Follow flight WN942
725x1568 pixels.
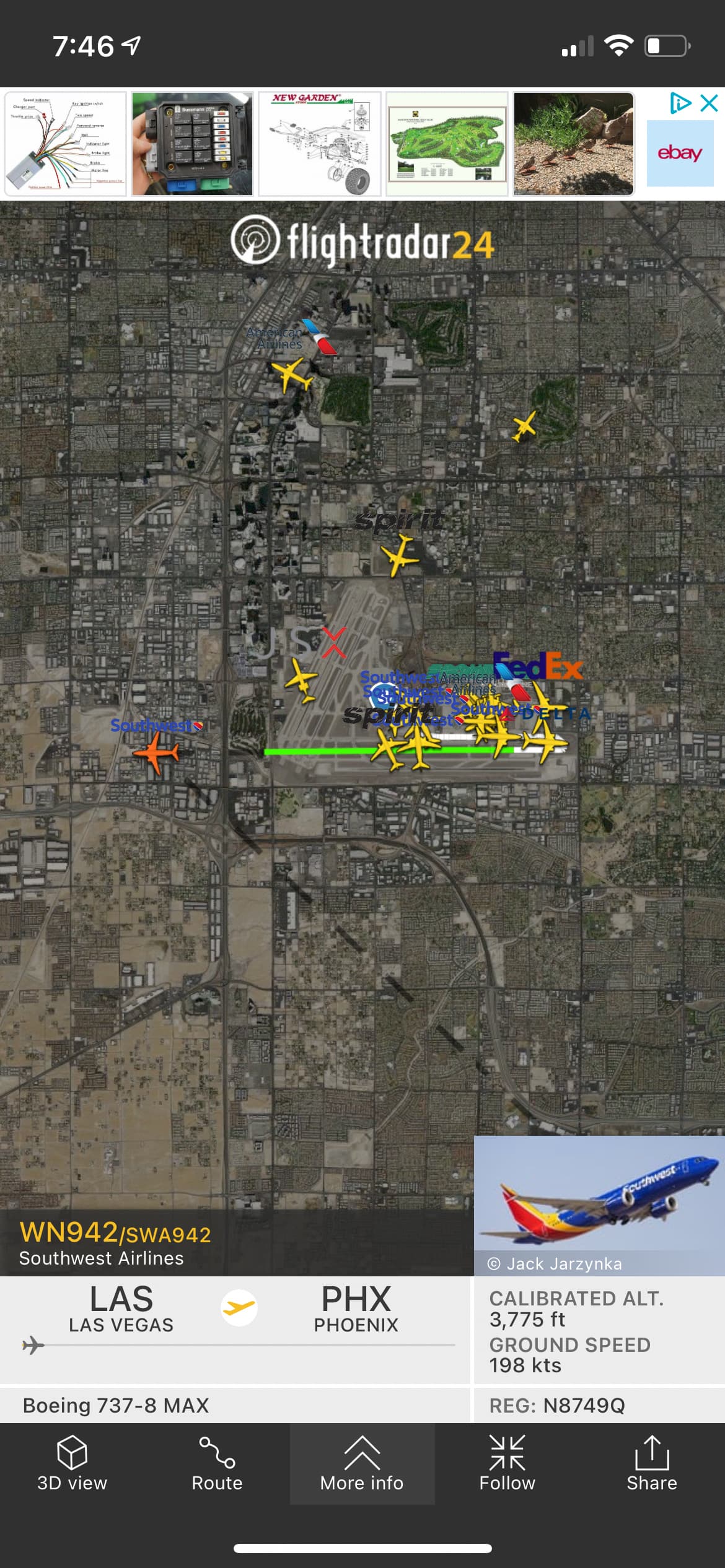(507, 1463)
